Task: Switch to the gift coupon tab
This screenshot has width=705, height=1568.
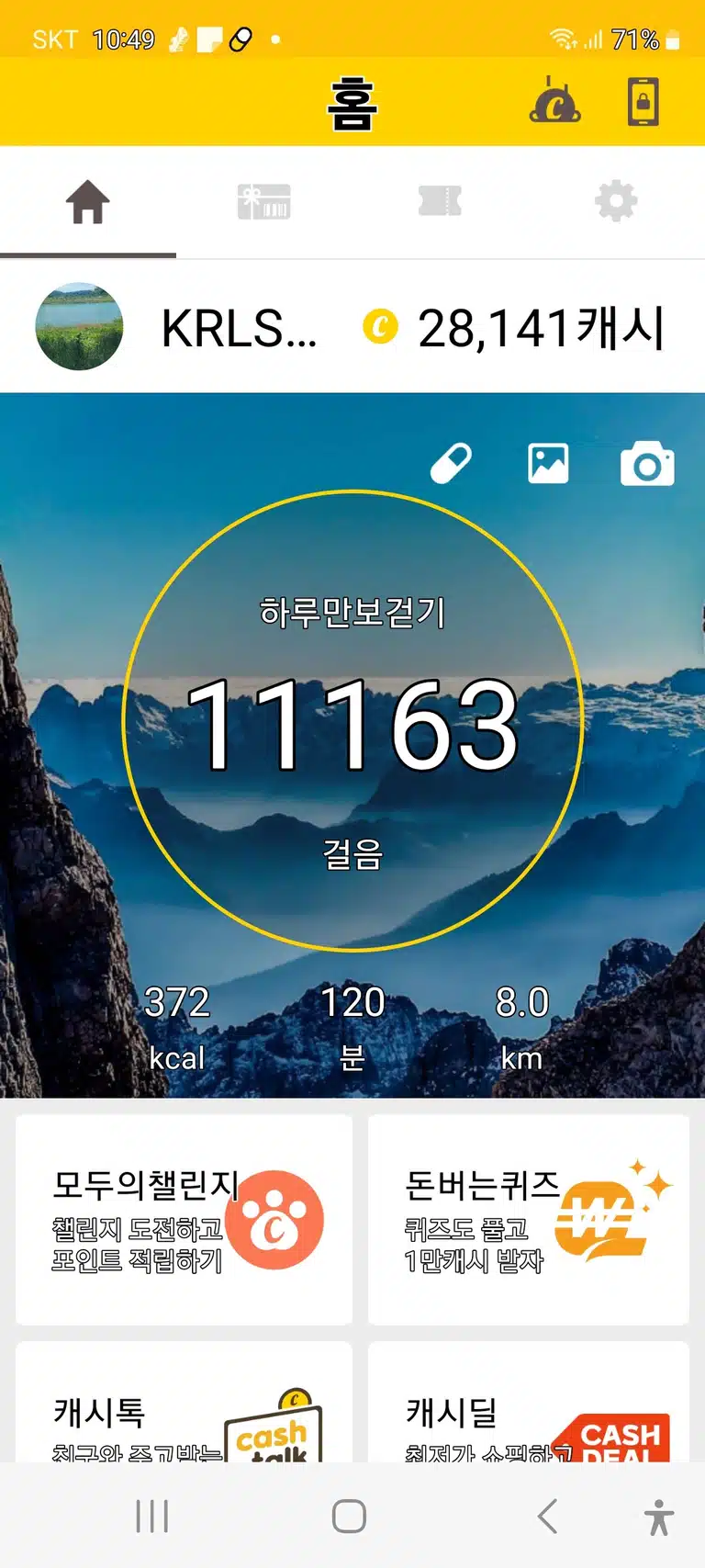Action: pos(264,202)
